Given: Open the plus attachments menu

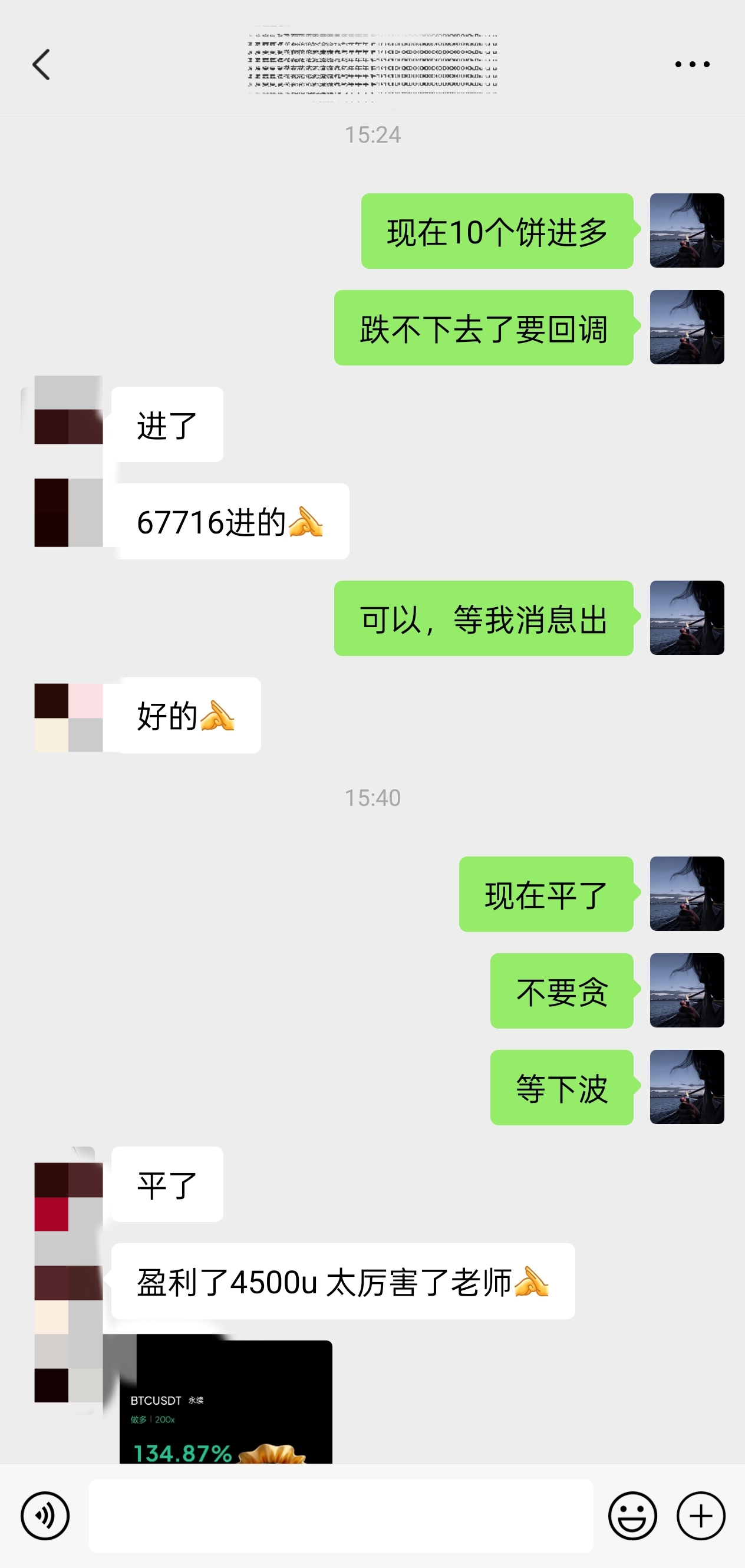Looking at the screenshot, I should pyautogui.click(x=701, y=1515).
